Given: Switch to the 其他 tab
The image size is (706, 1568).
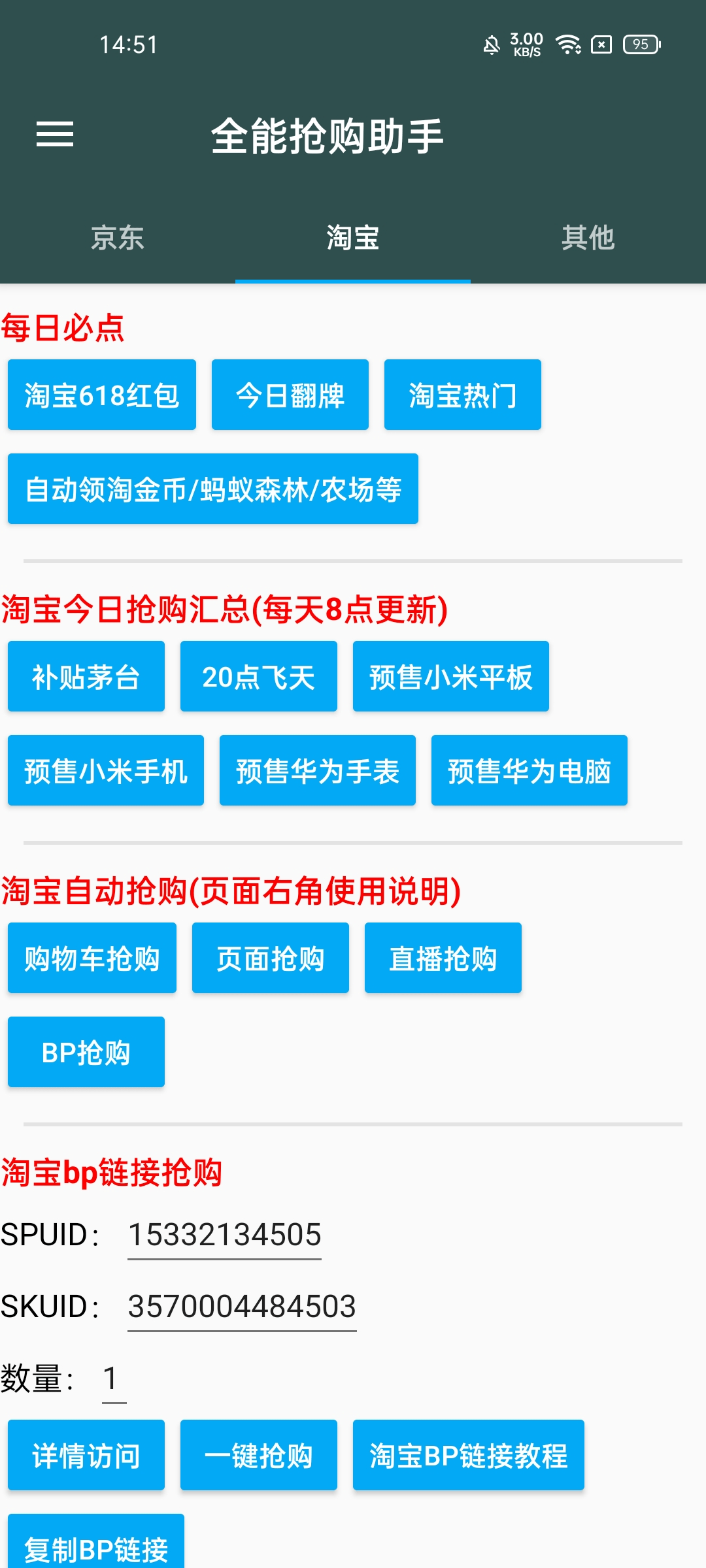Looking at the screenshot, I should point(588,238).
